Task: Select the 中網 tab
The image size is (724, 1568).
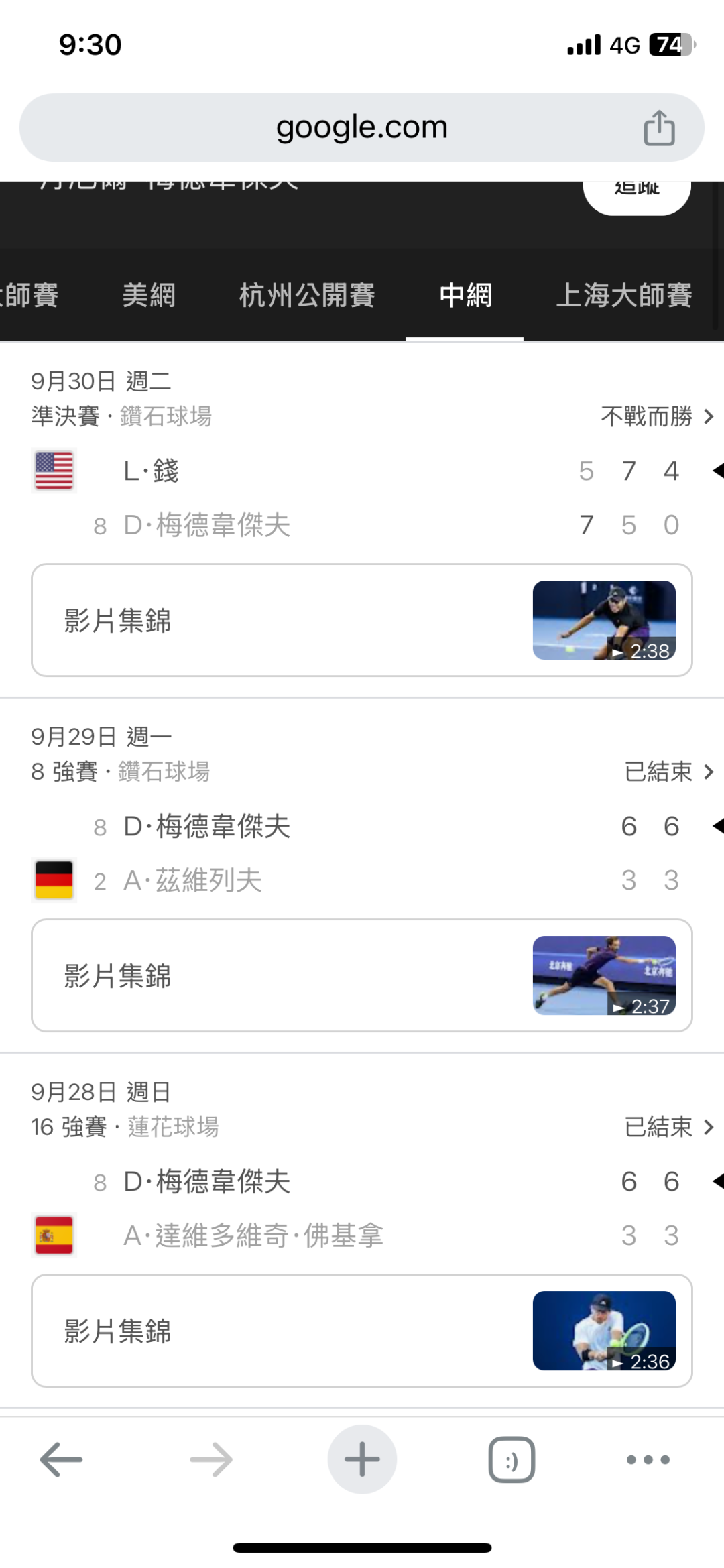Action: click(465, 295)
